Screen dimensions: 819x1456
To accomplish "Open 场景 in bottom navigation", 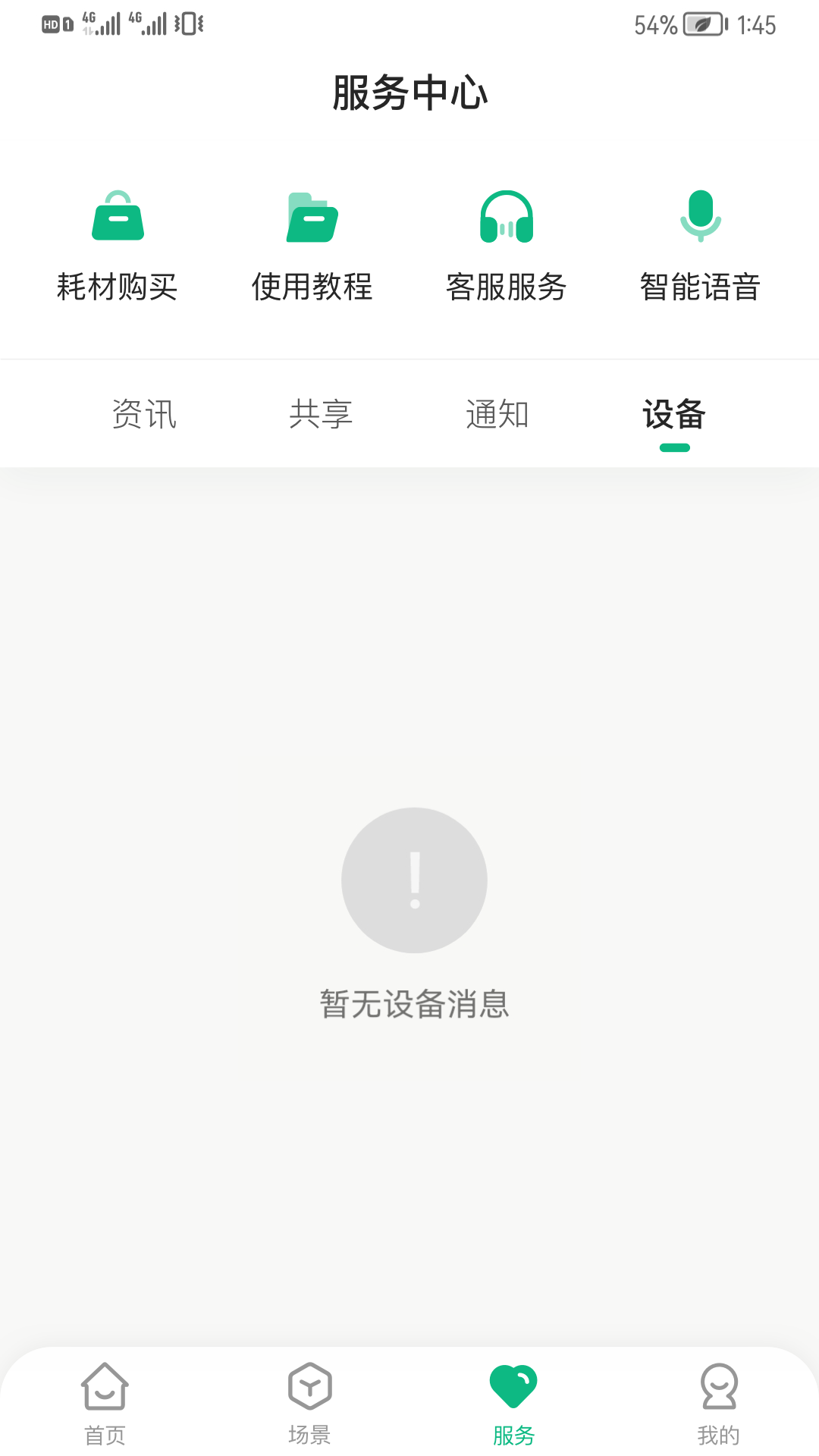I will pos(309,1403).
